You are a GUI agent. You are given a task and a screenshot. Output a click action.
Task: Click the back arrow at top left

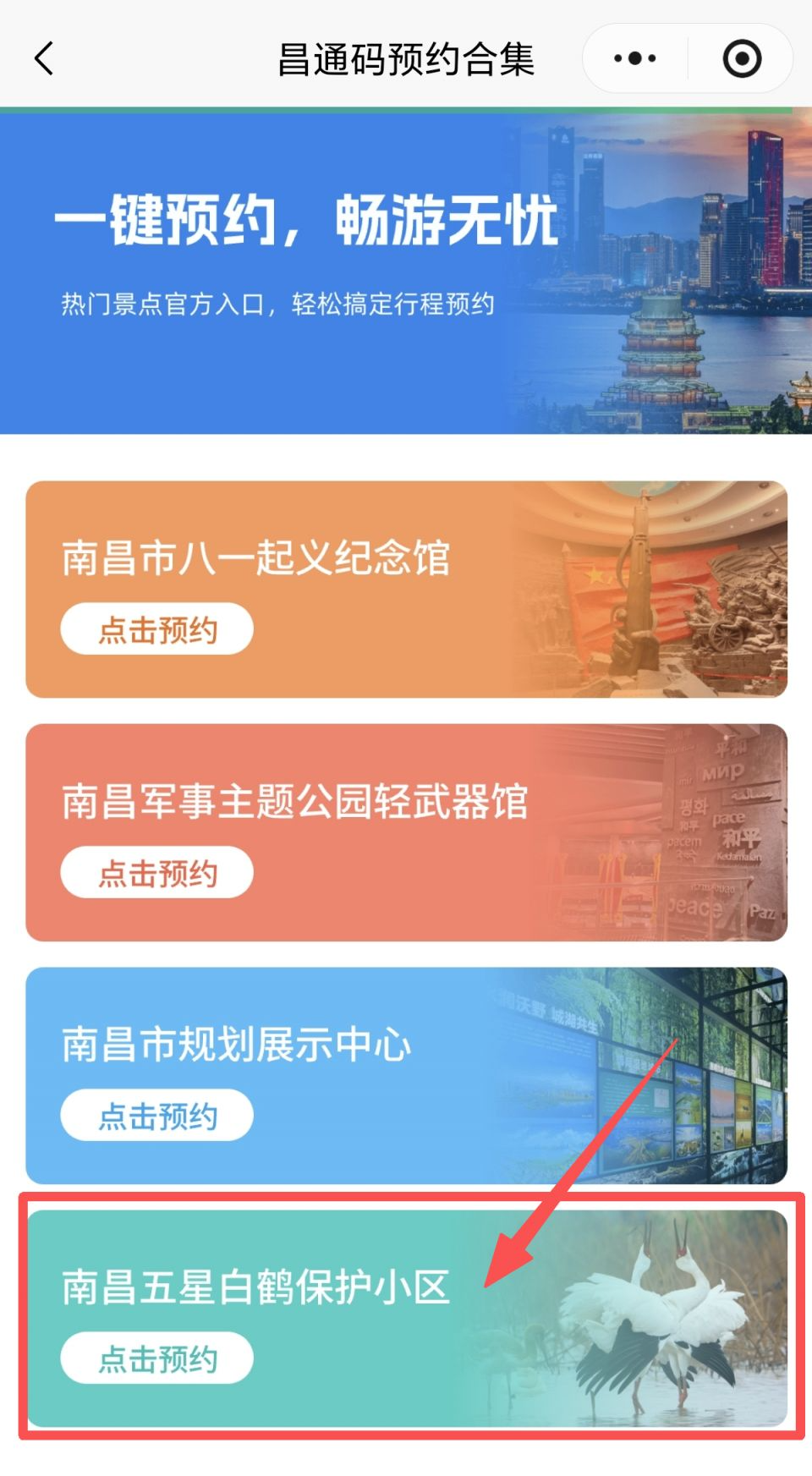pyautogui.click(x=44, y=59)
